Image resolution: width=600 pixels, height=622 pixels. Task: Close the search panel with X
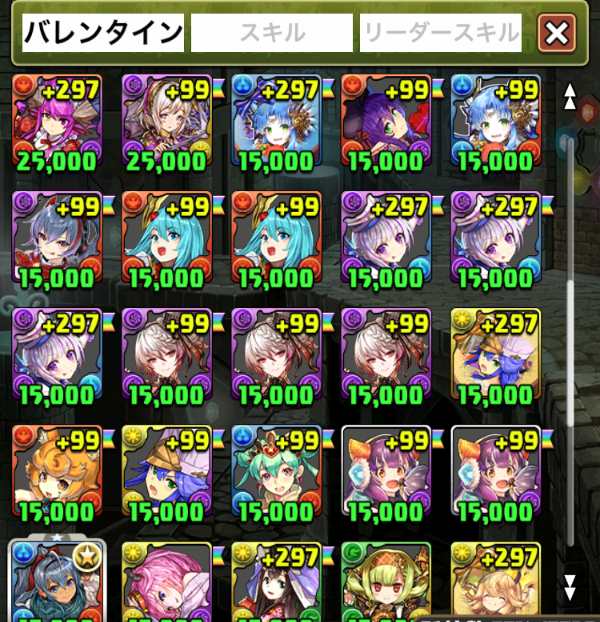pos(556,34)
